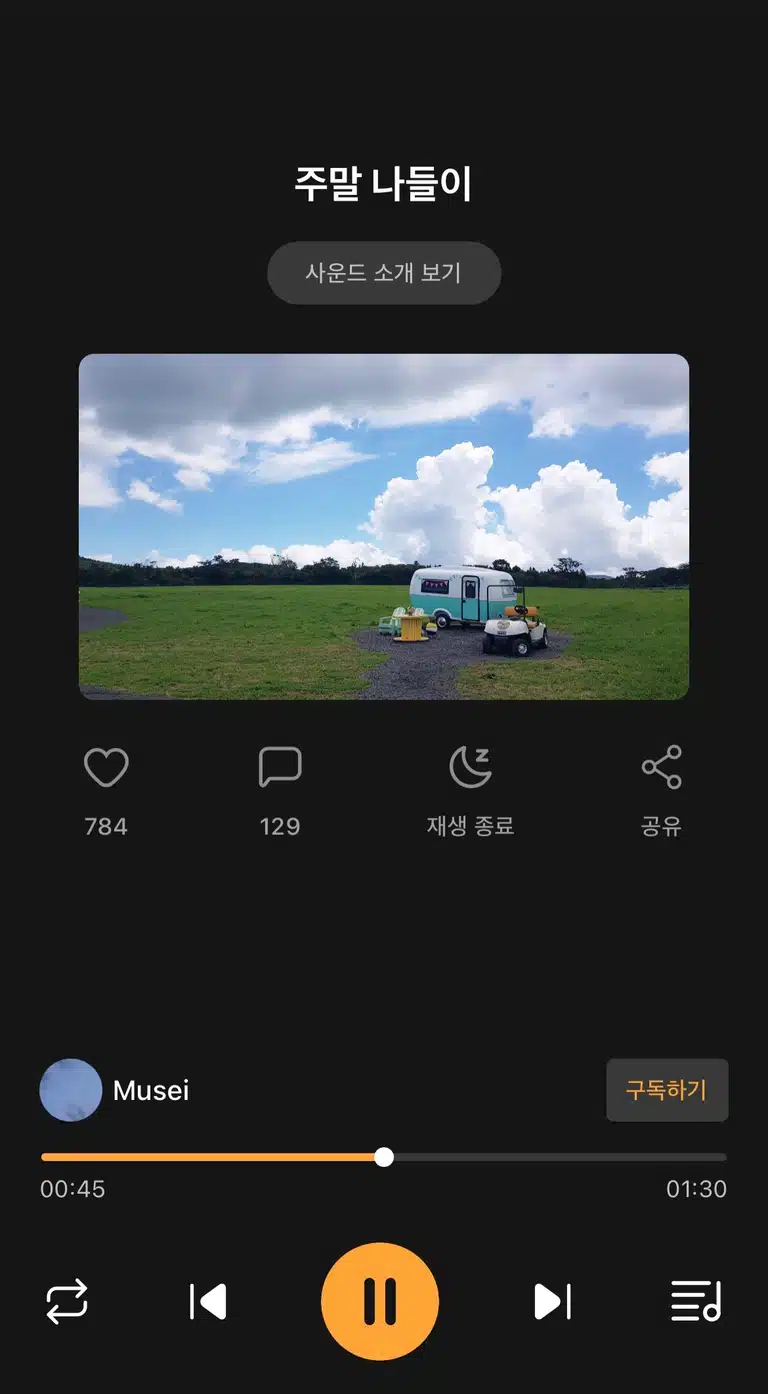Open the comments bubble icon

point(280,768)
